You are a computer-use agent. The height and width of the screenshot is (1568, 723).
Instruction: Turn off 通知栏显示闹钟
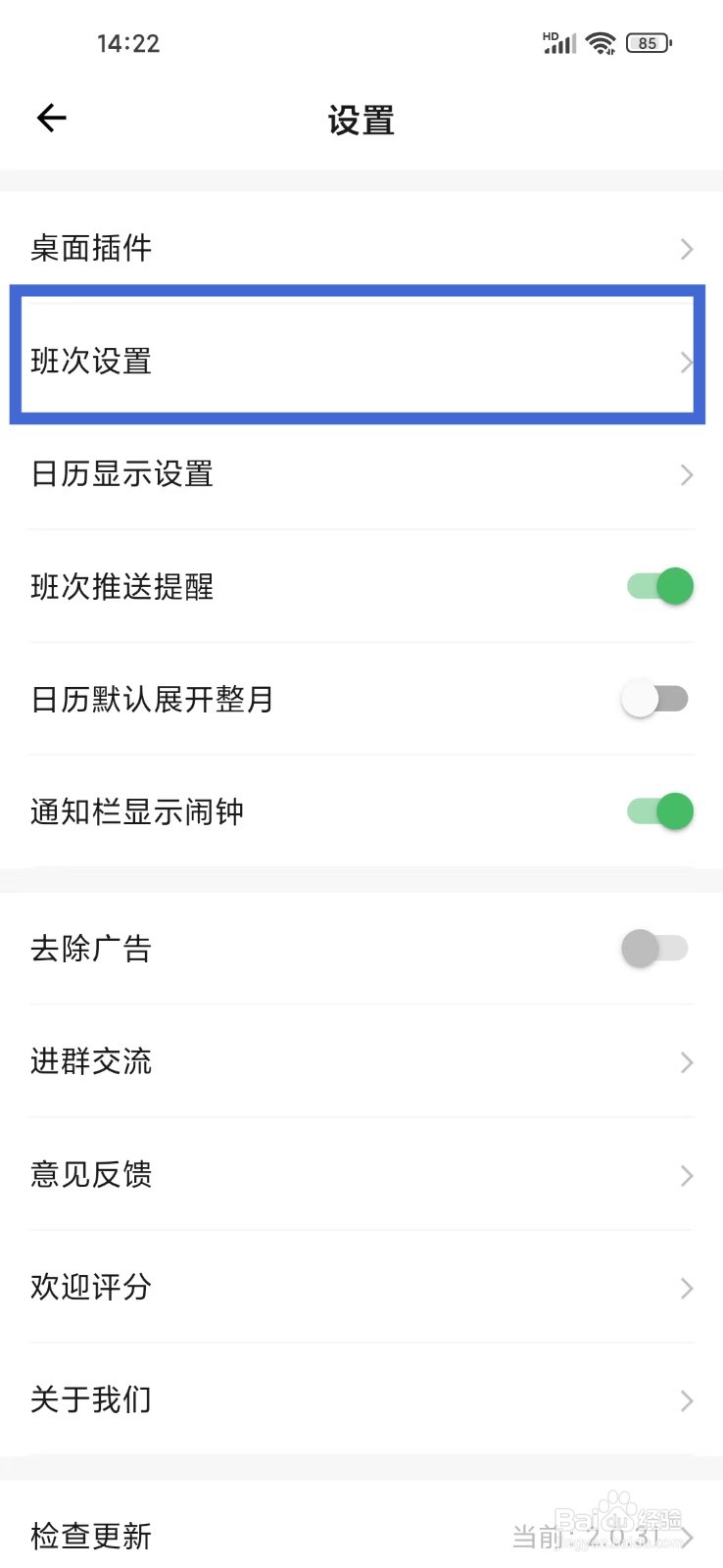(659, 811)
